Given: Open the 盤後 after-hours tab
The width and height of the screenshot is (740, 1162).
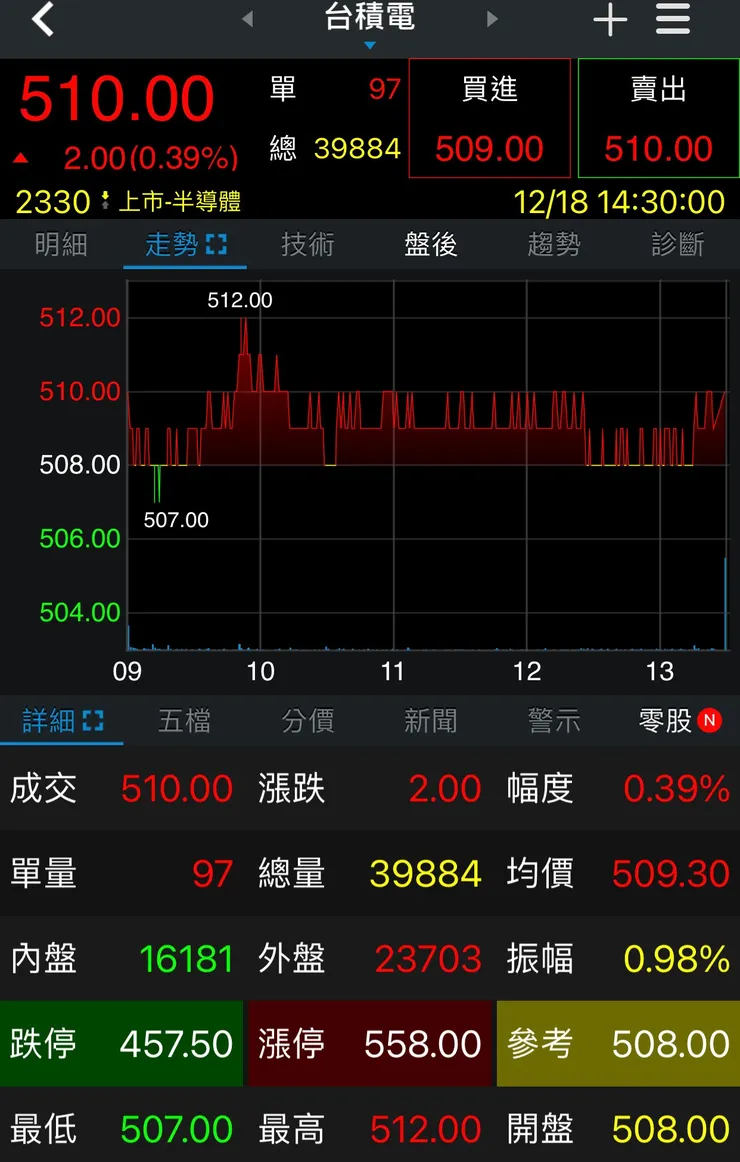Looking at the screenshot, I should [430, 244].
